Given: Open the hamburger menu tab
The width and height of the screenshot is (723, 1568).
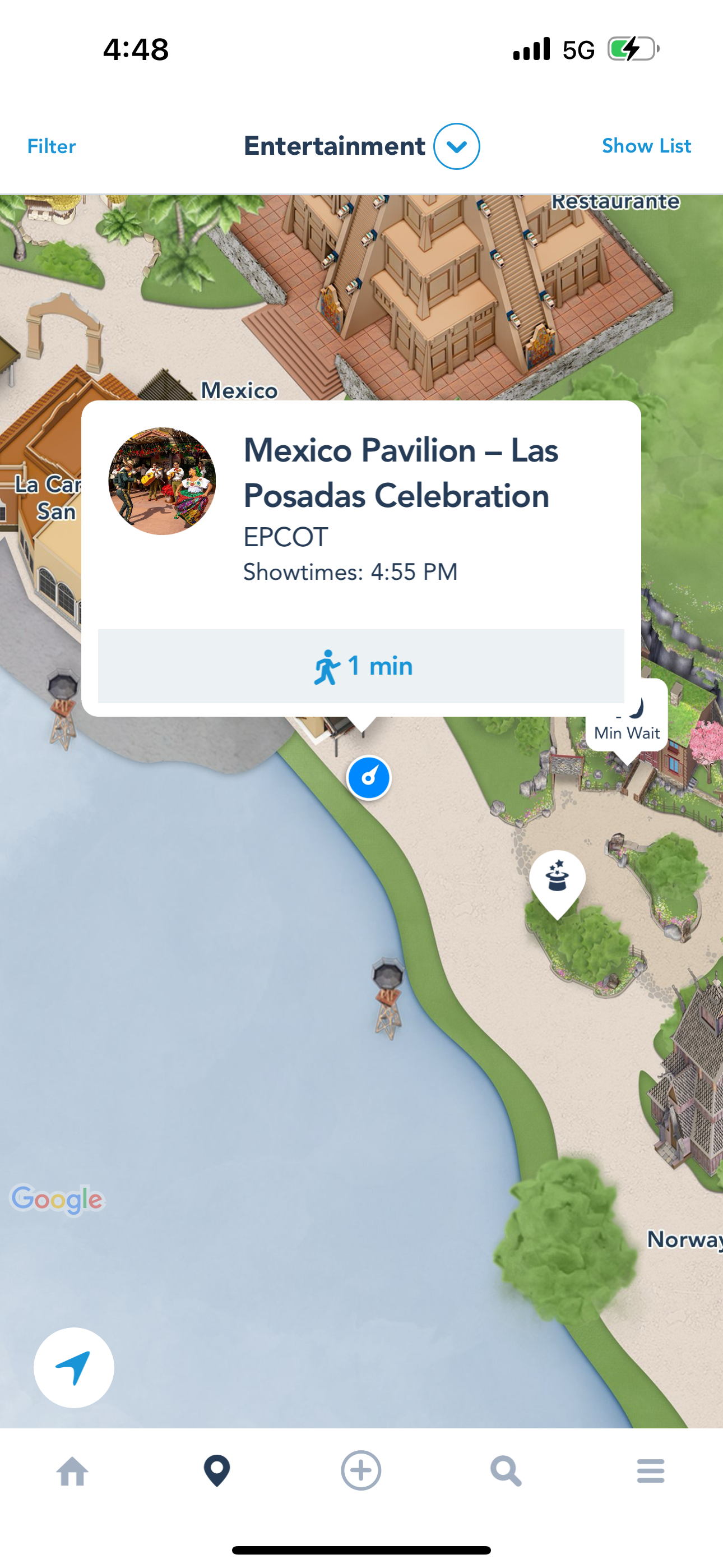Looking at the screenshot, I should click(x=651, y=1471).
